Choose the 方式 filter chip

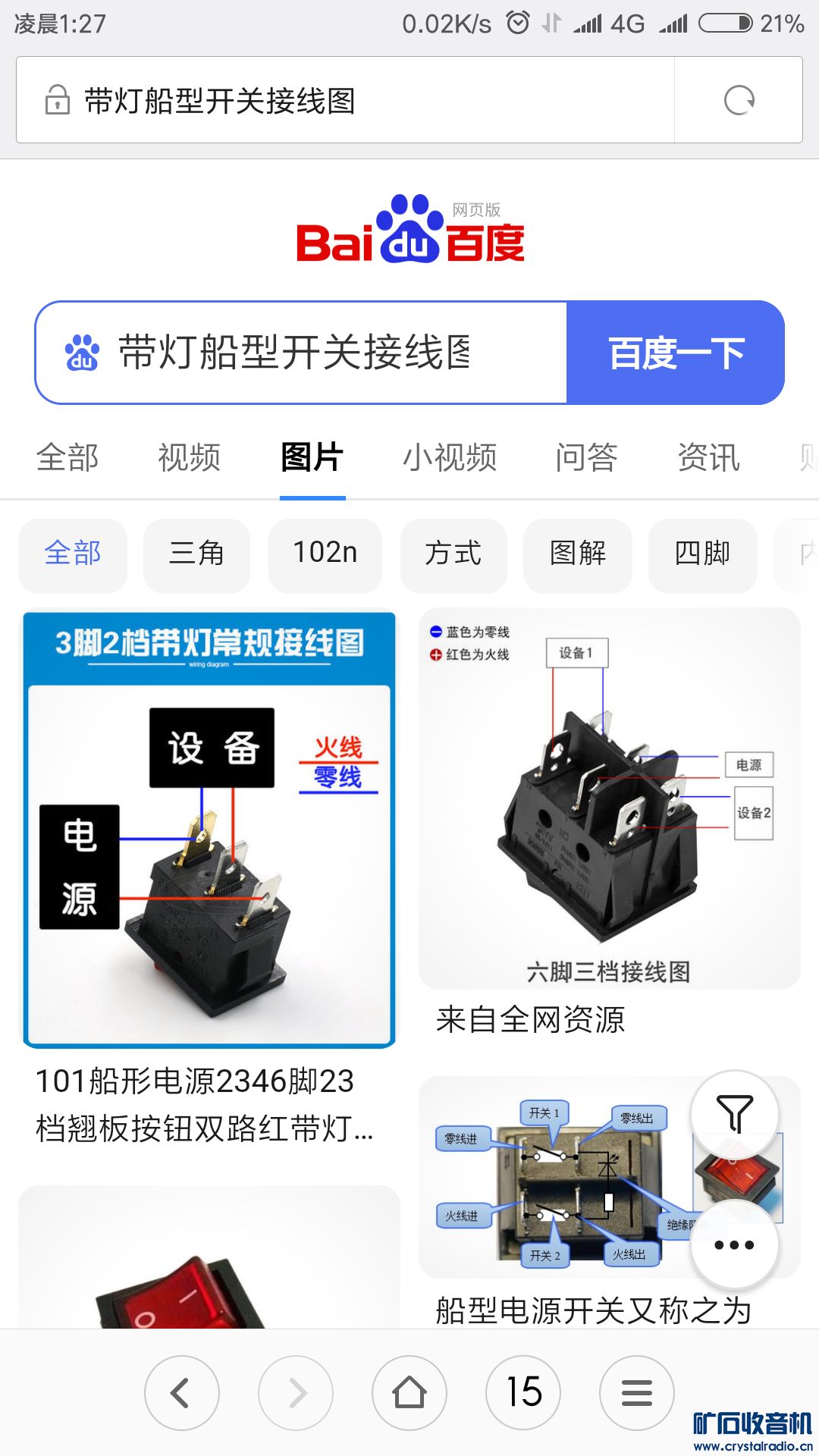(453, 554)
